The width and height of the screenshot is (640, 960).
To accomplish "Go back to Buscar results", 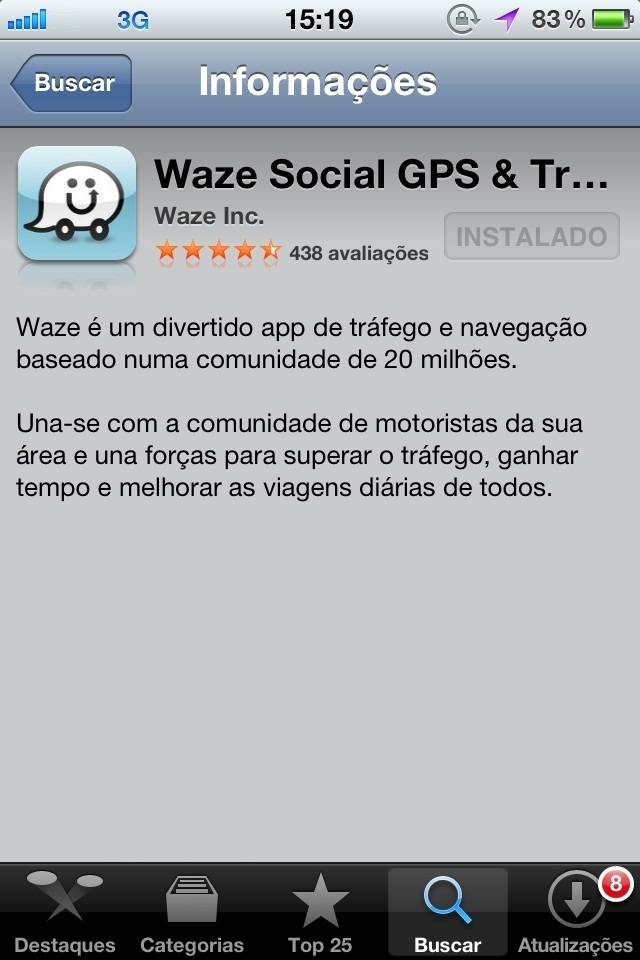I will [x=72, y=83].
